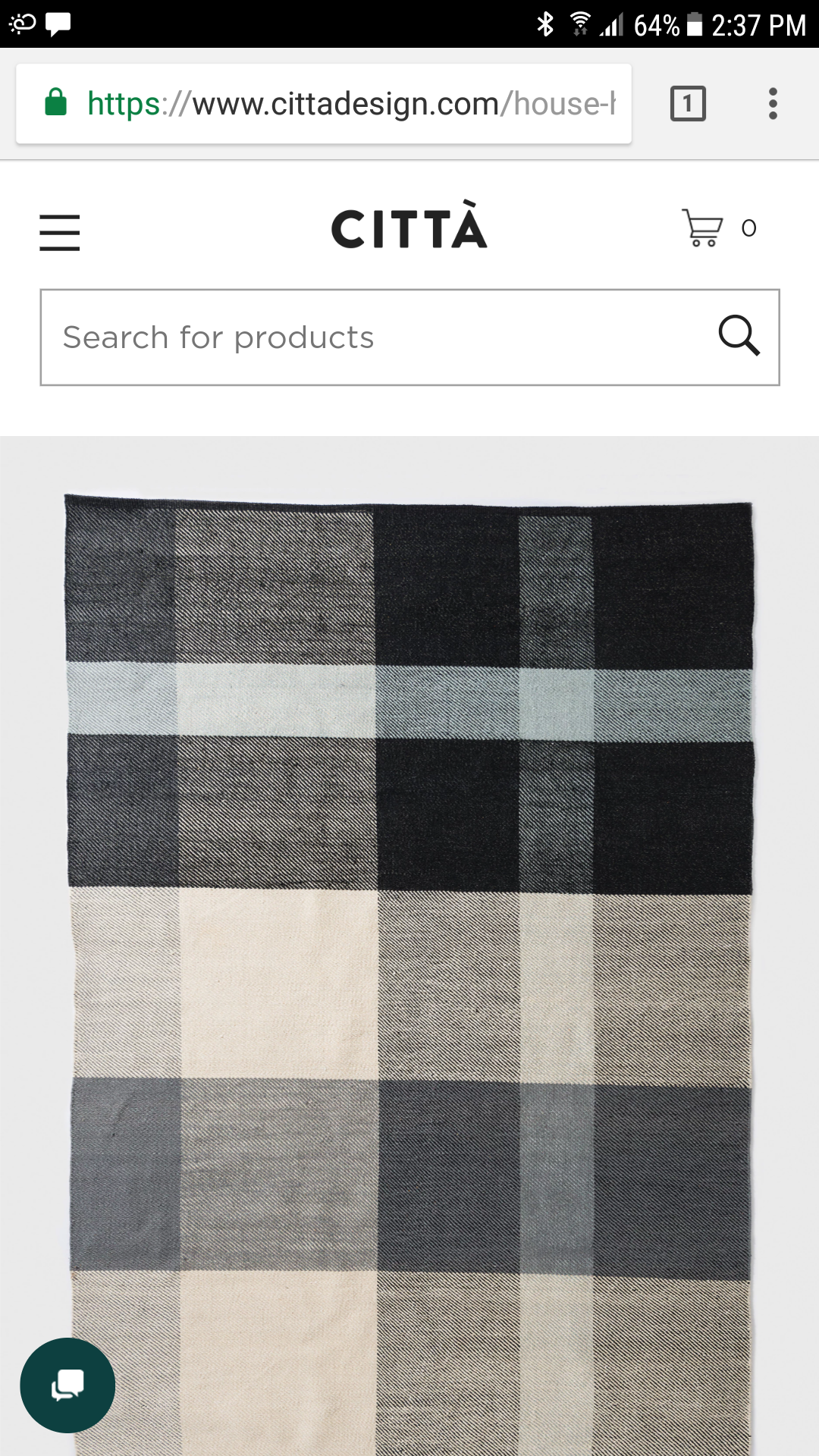Open the browser tab switcher

(x=688, y=104)
